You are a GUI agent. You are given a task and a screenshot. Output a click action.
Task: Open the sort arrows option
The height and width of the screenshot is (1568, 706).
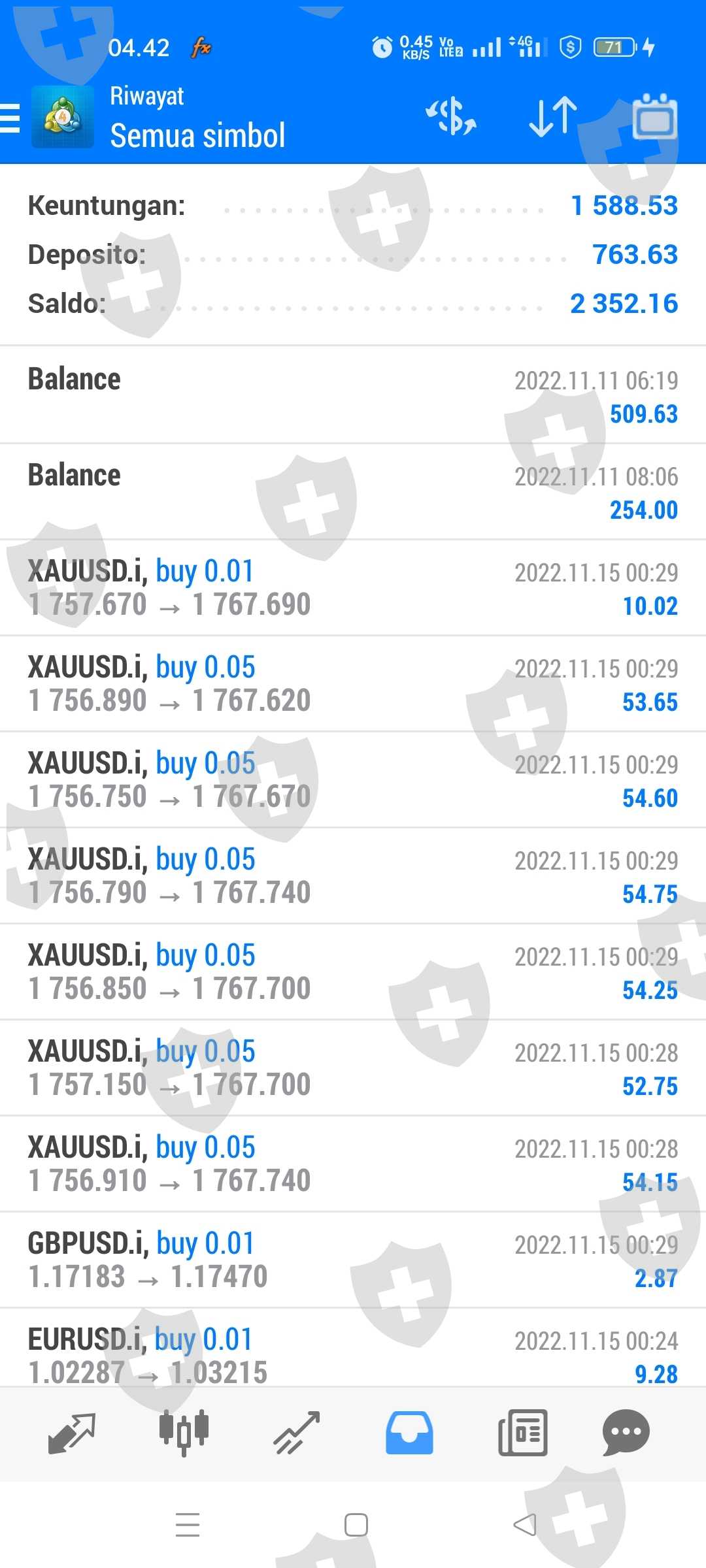(x=552, y=117)
